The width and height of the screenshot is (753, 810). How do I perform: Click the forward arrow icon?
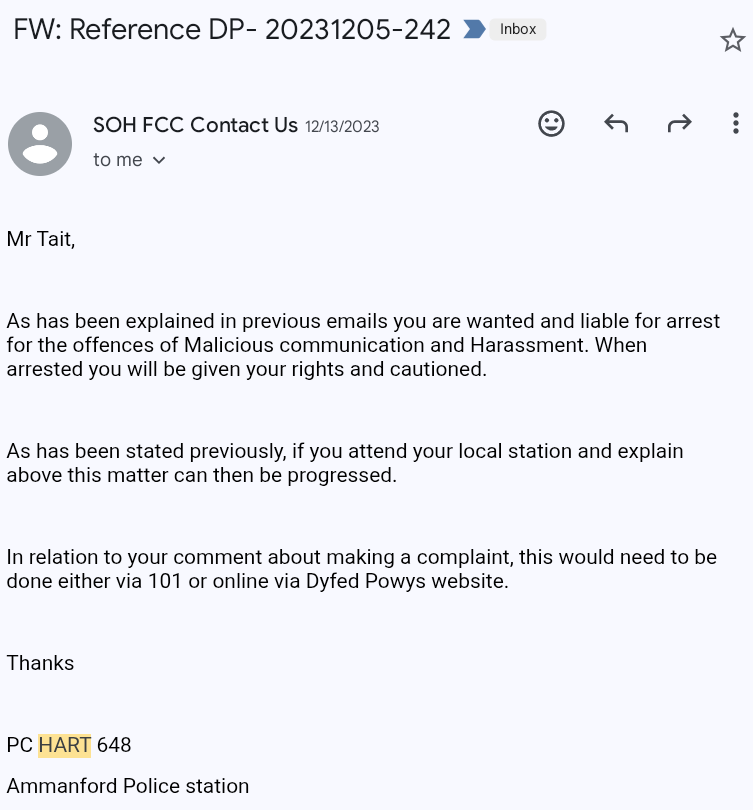coord(680,123)
